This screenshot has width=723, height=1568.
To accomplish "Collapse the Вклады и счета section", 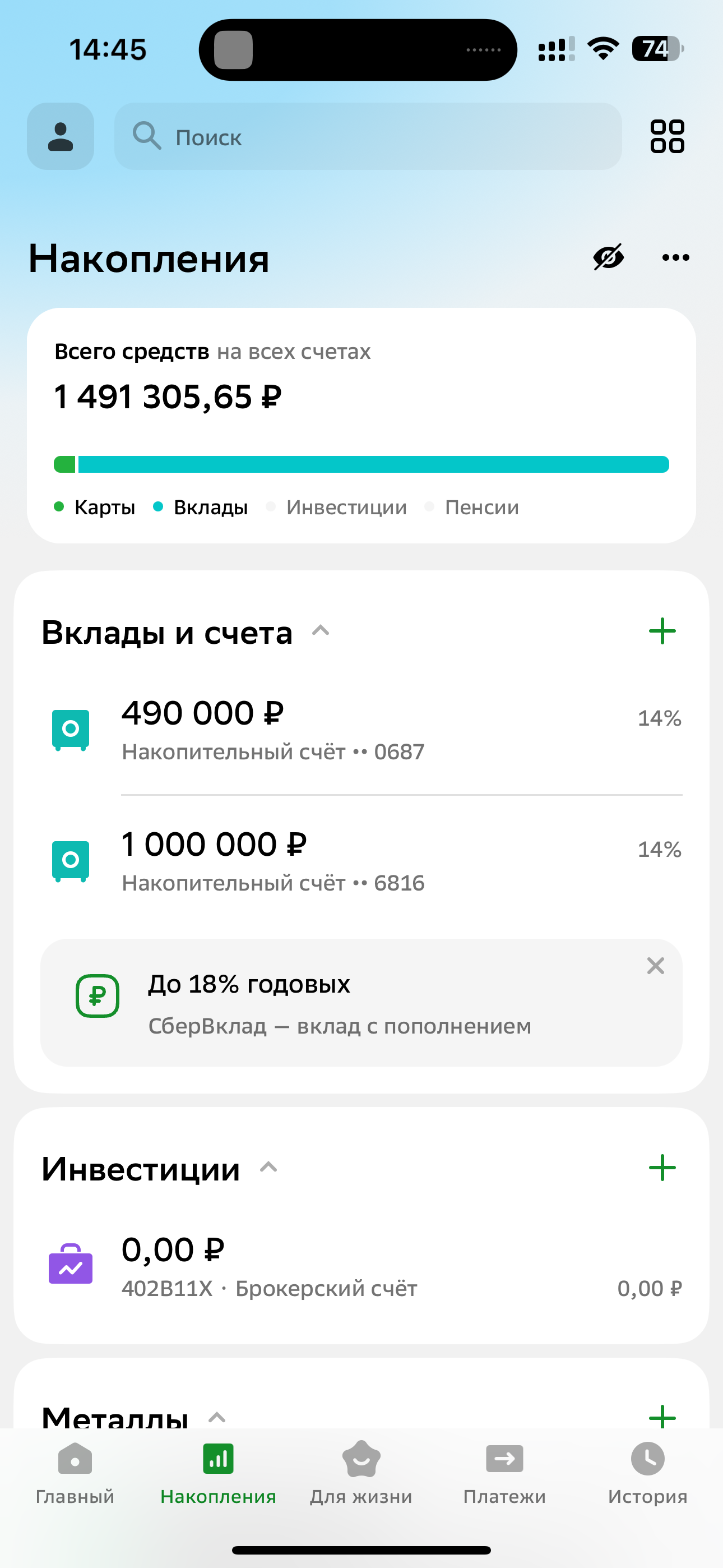I will tap(321, 631).
